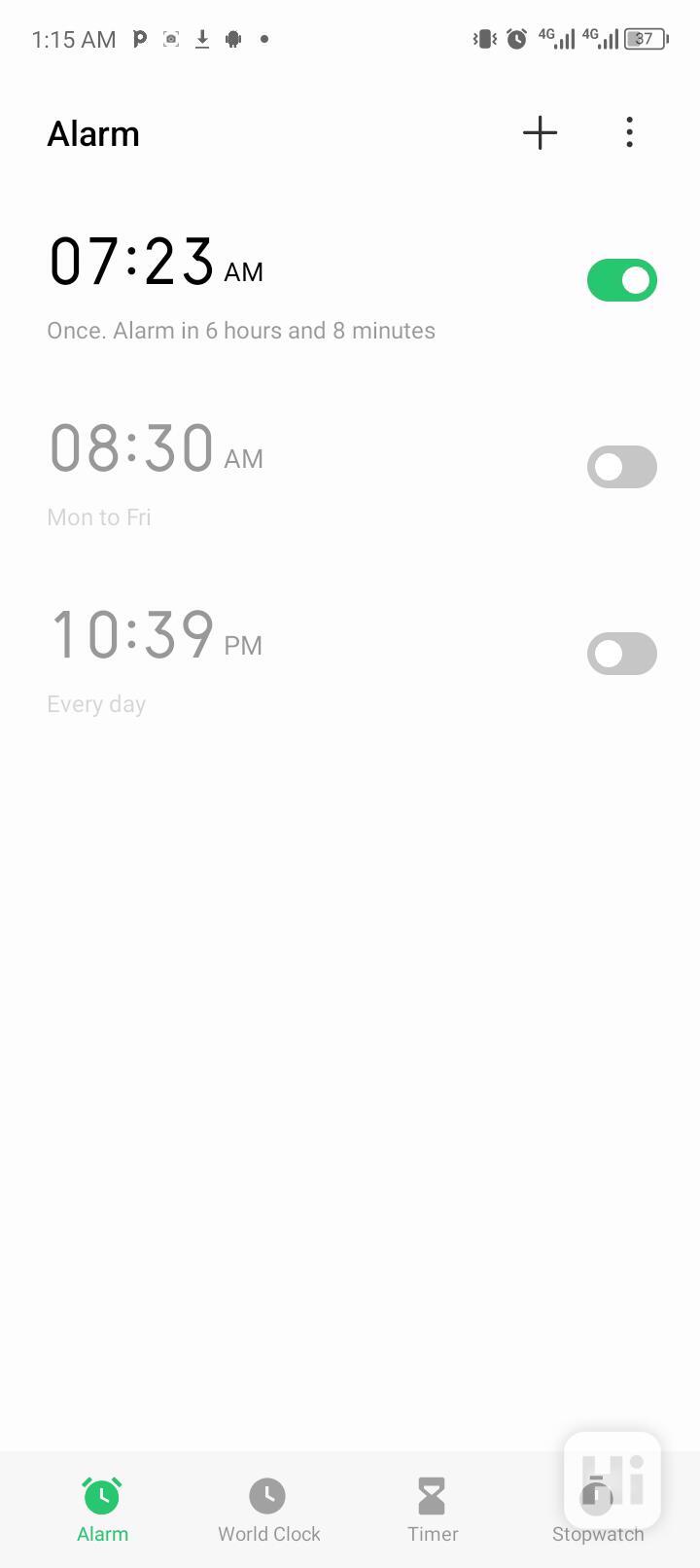The width and height of the screenshot is (700, 1568).
Task: Switch to the World Clock tab
Action: tap(268, 1510)
